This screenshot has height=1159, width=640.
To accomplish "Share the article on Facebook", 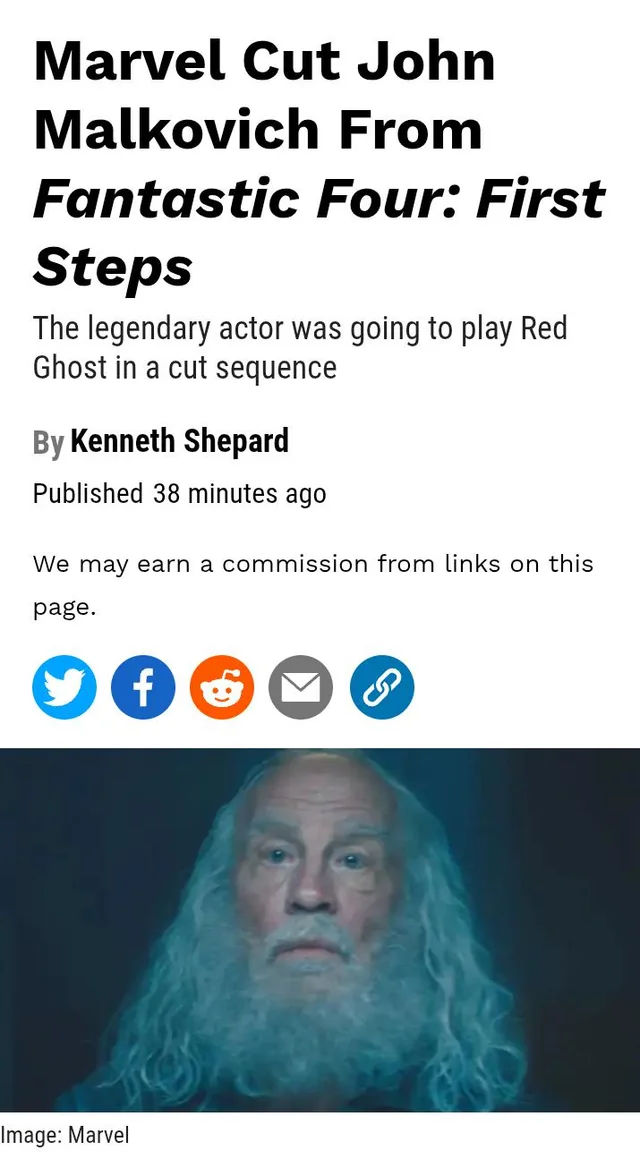I will coord(143,687).
